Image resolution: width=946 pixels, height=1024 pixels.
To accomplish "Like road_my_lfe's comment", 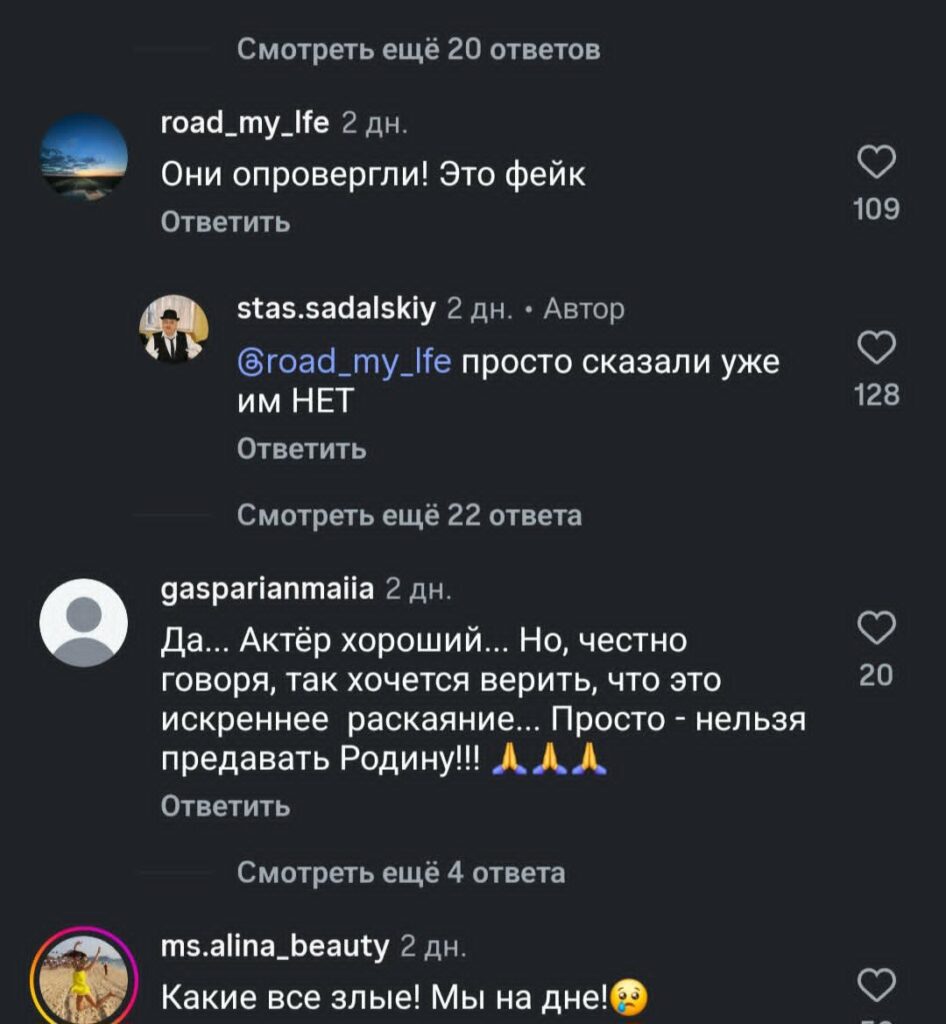I will tap(876, 161).
